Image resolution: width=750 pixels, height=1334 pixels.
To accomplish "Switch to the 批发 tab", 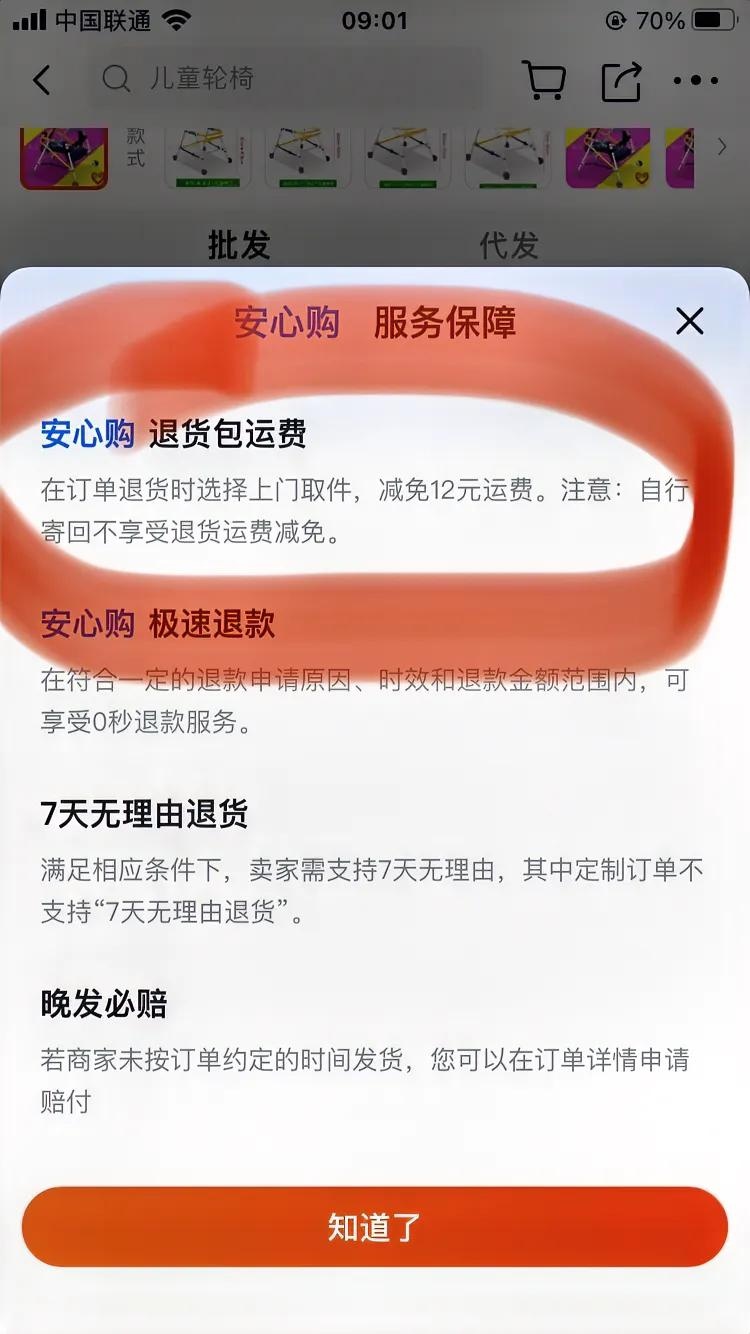I will (x=239, y=245).
